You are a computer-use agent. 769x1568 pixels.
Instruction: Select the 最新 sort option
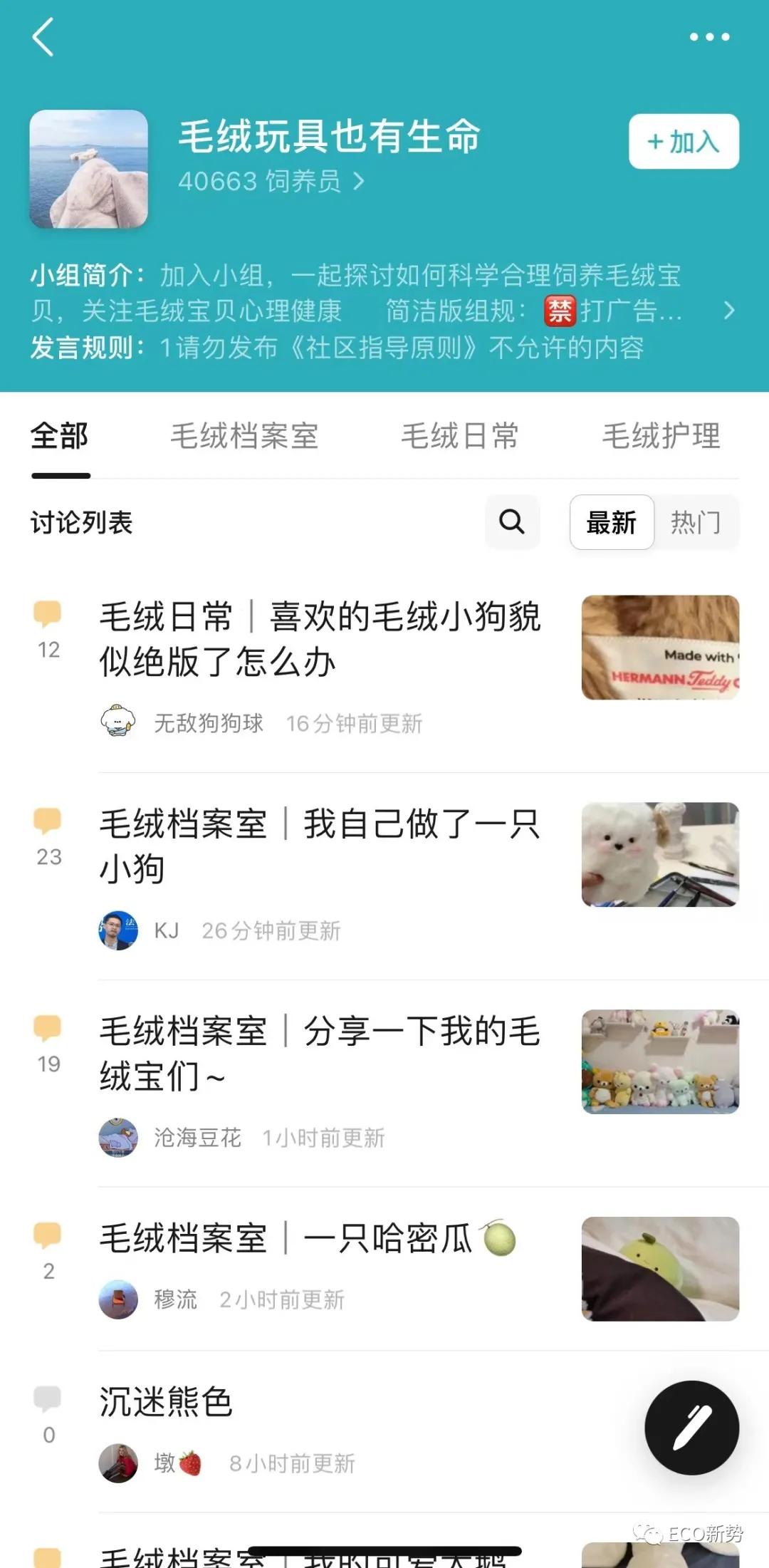(612, 523)
